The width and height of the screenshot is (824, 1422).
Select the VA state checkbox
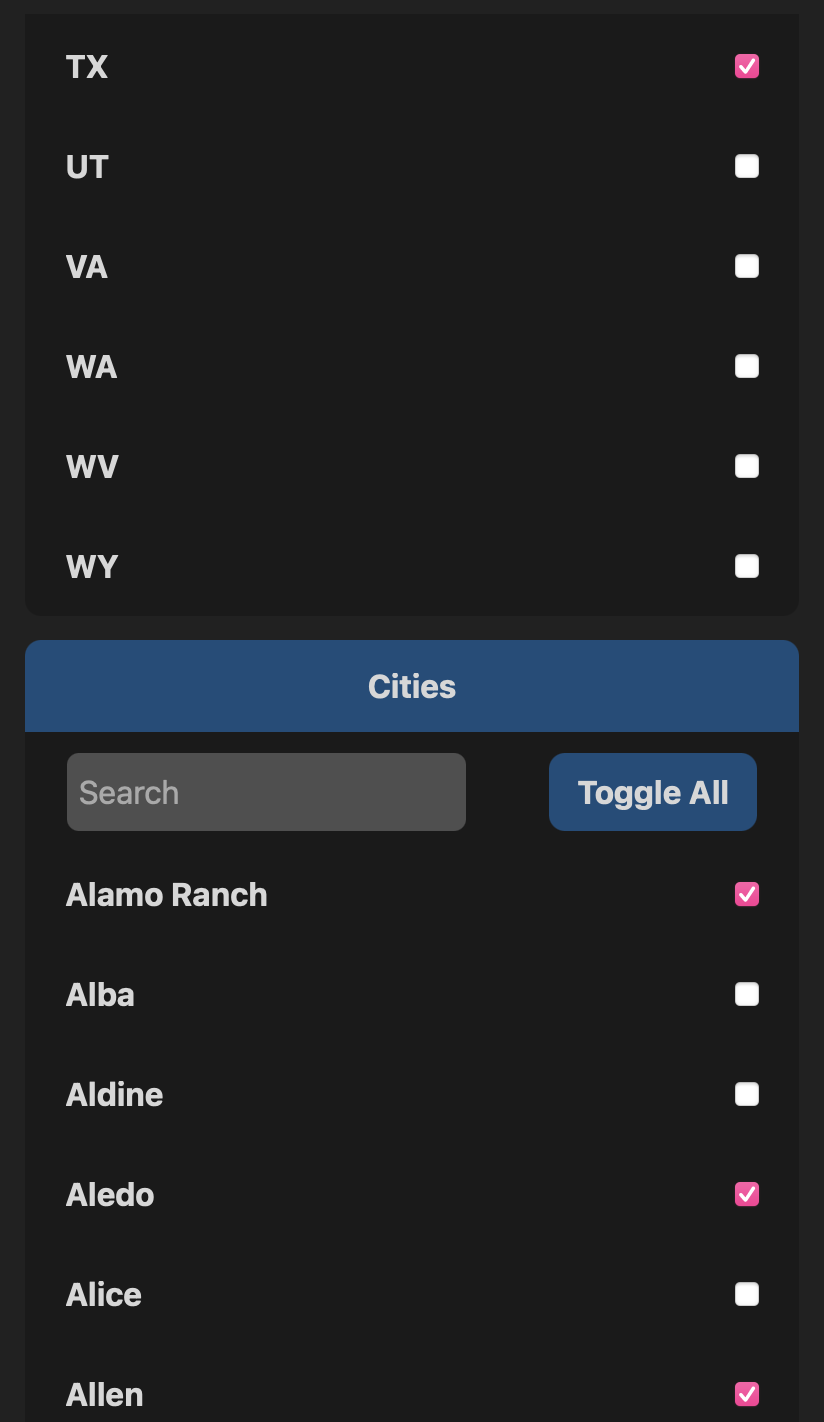click(747, 266)
